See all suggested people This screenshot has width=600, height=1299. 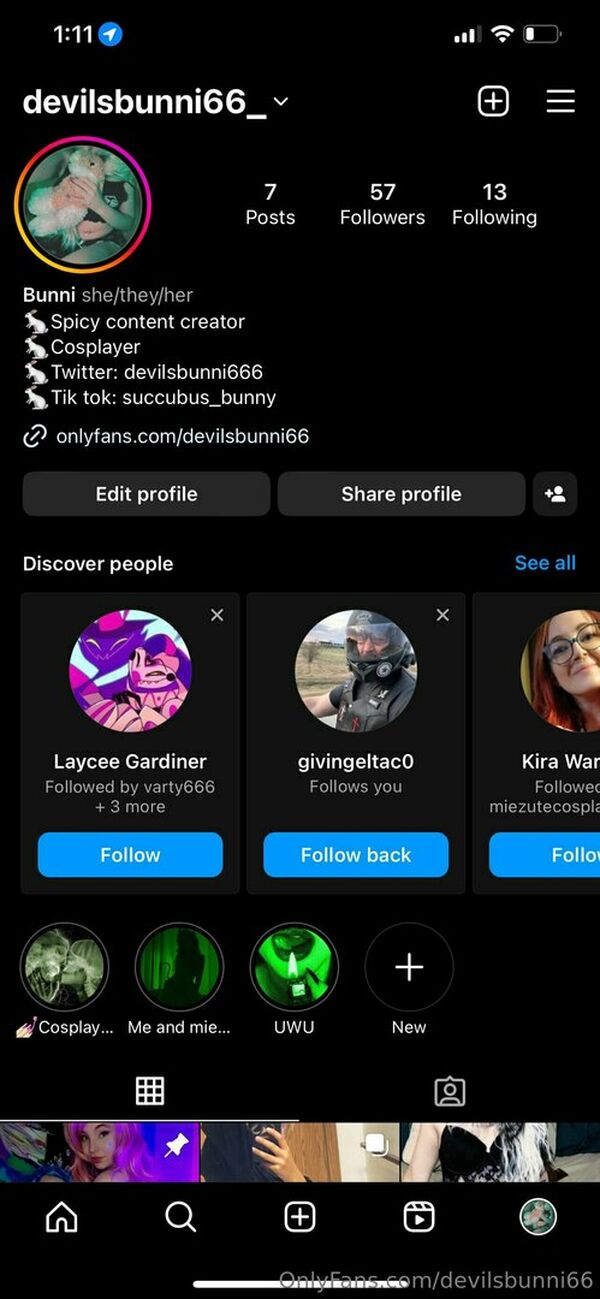point(545,563)
